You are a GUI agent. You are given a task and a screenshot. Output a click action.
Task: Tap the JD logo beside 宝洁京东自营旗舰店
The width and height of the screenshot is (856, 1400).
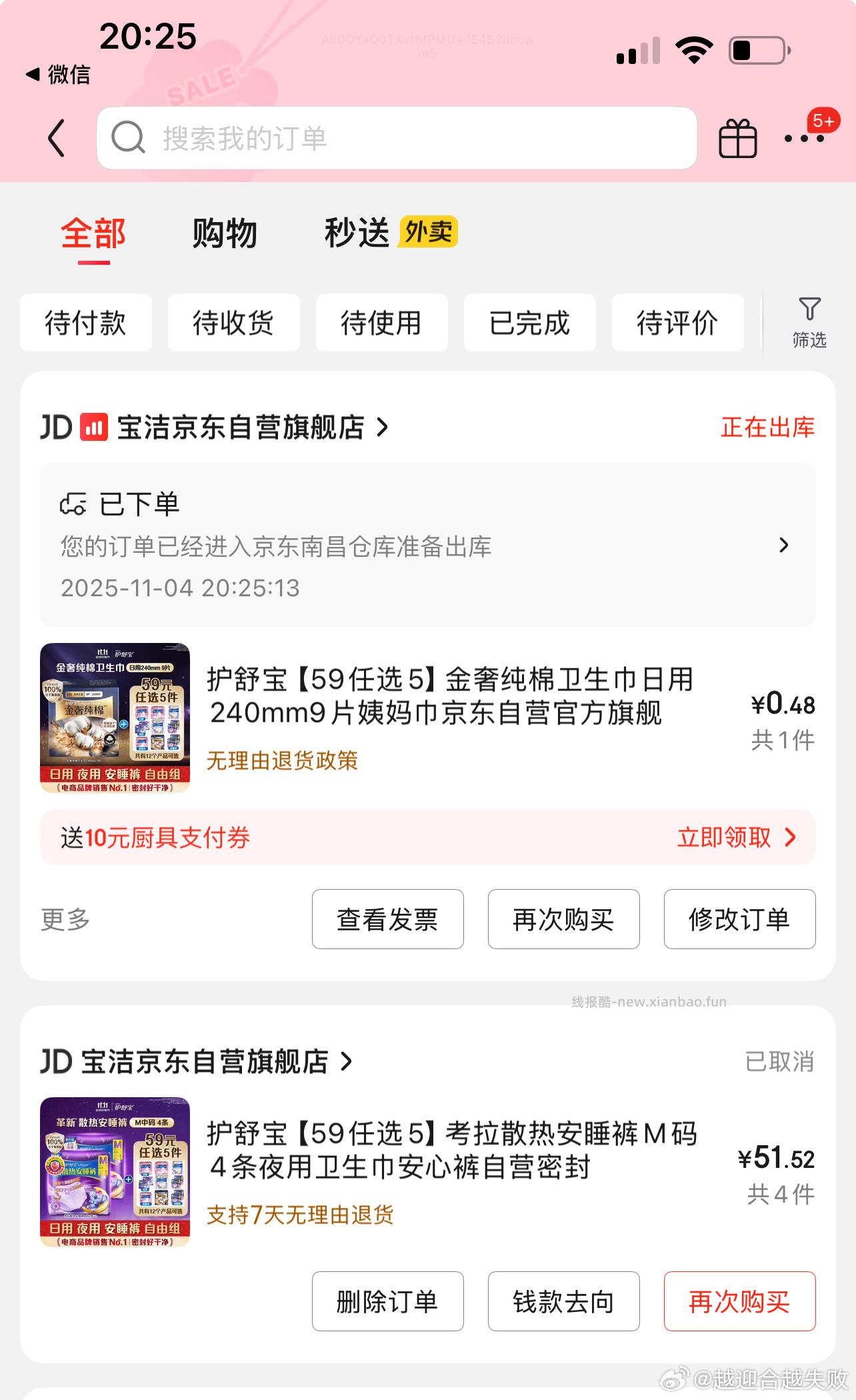(x=57, y=429)
